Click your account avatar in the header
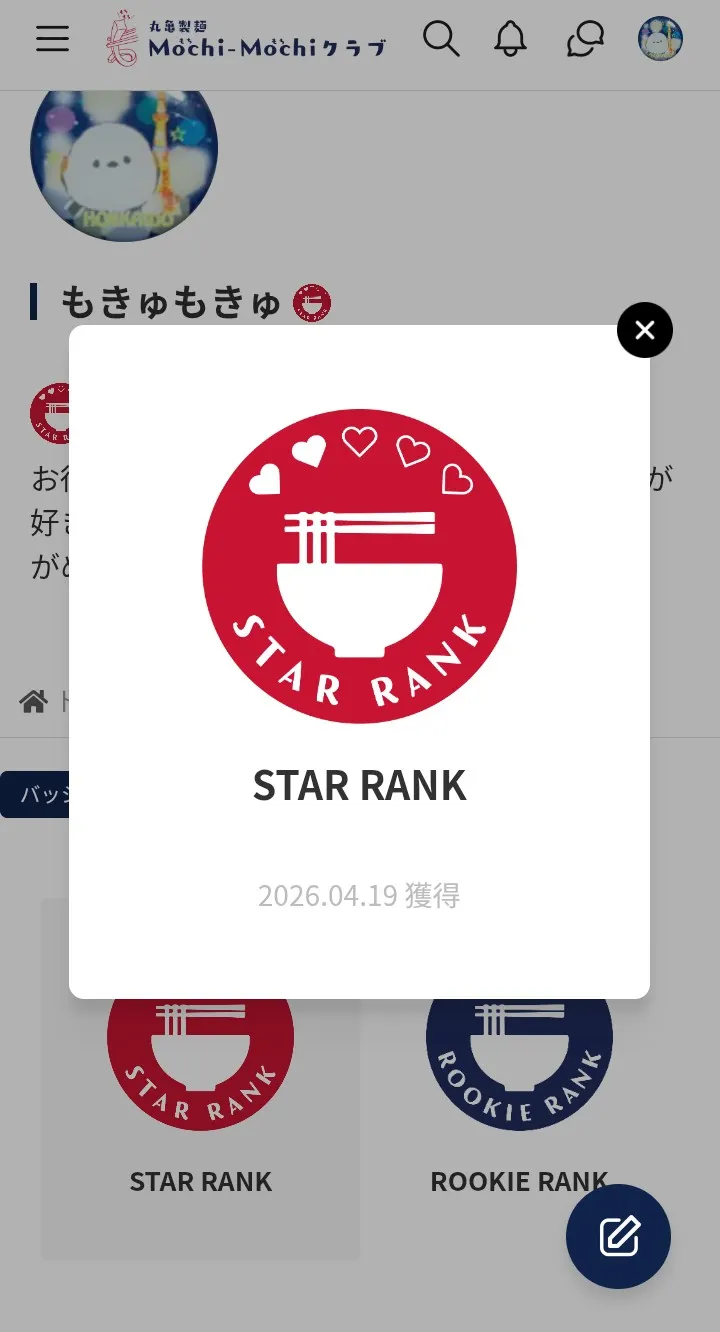Image resolution: width=720 pixels, height=1332 pixels. coord(659,39)
